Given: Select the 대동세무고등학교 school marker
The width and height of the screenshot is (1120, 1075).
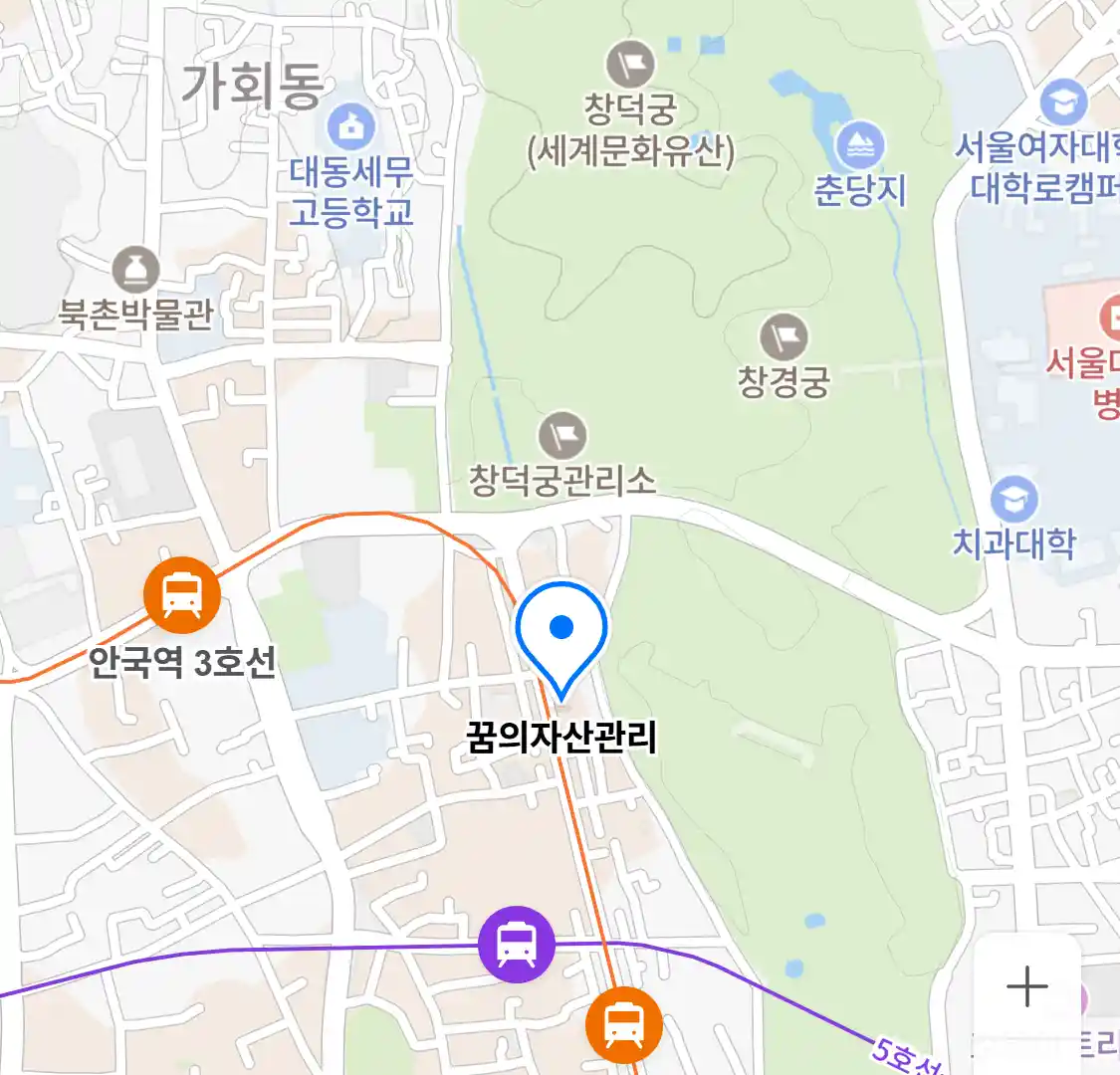Looking at the screenshot, I should [350, 126].
